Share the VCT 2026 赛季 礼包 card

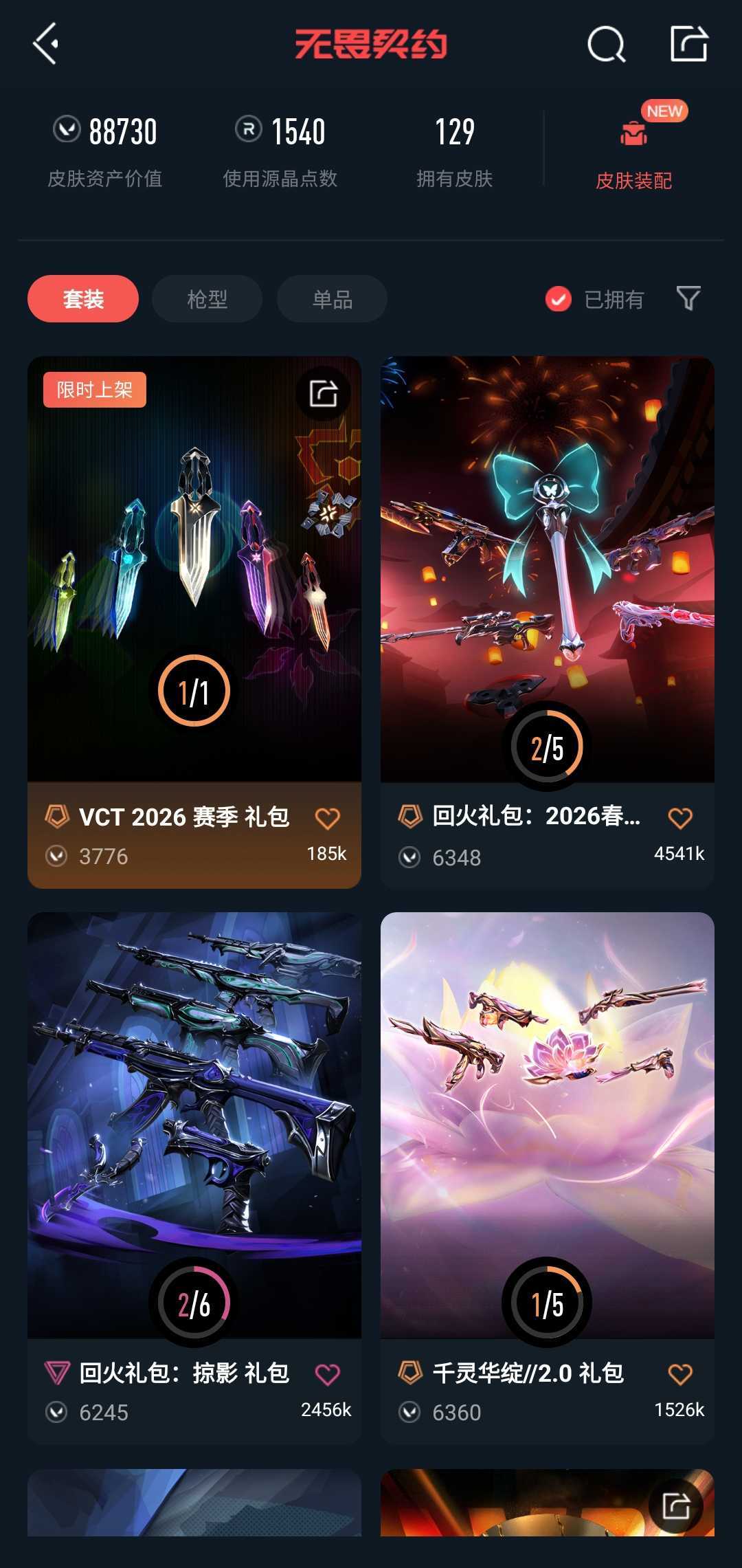(324, 394)
